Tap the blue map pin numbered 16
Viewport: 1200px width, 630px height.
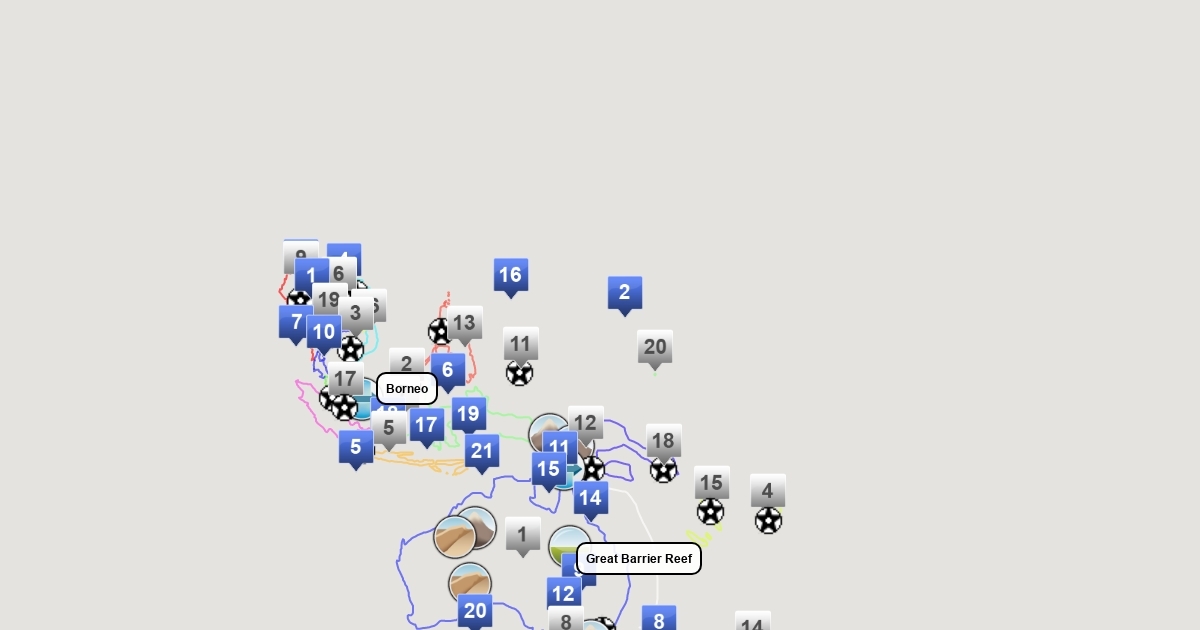[x=510, y=276]
